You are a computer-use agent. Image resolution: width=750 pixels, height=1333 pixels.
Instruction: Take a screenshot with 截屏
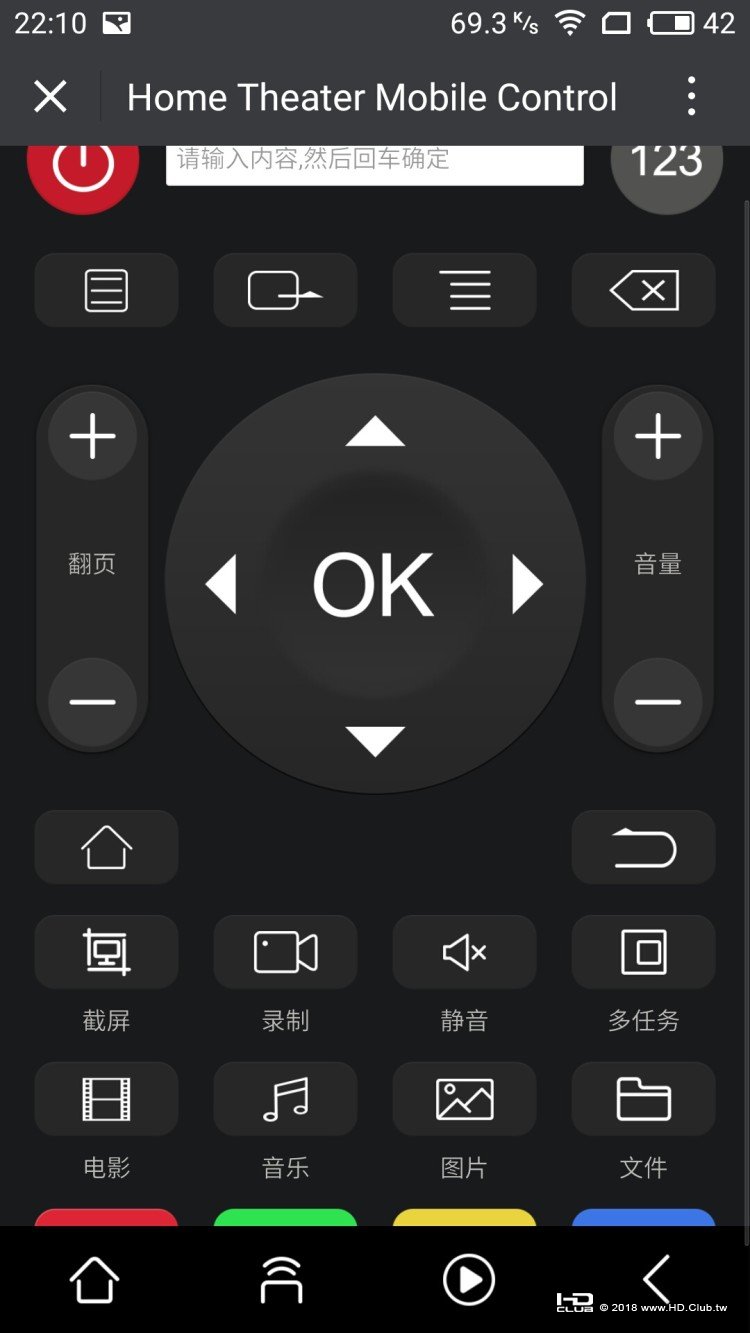click(106, 953)
